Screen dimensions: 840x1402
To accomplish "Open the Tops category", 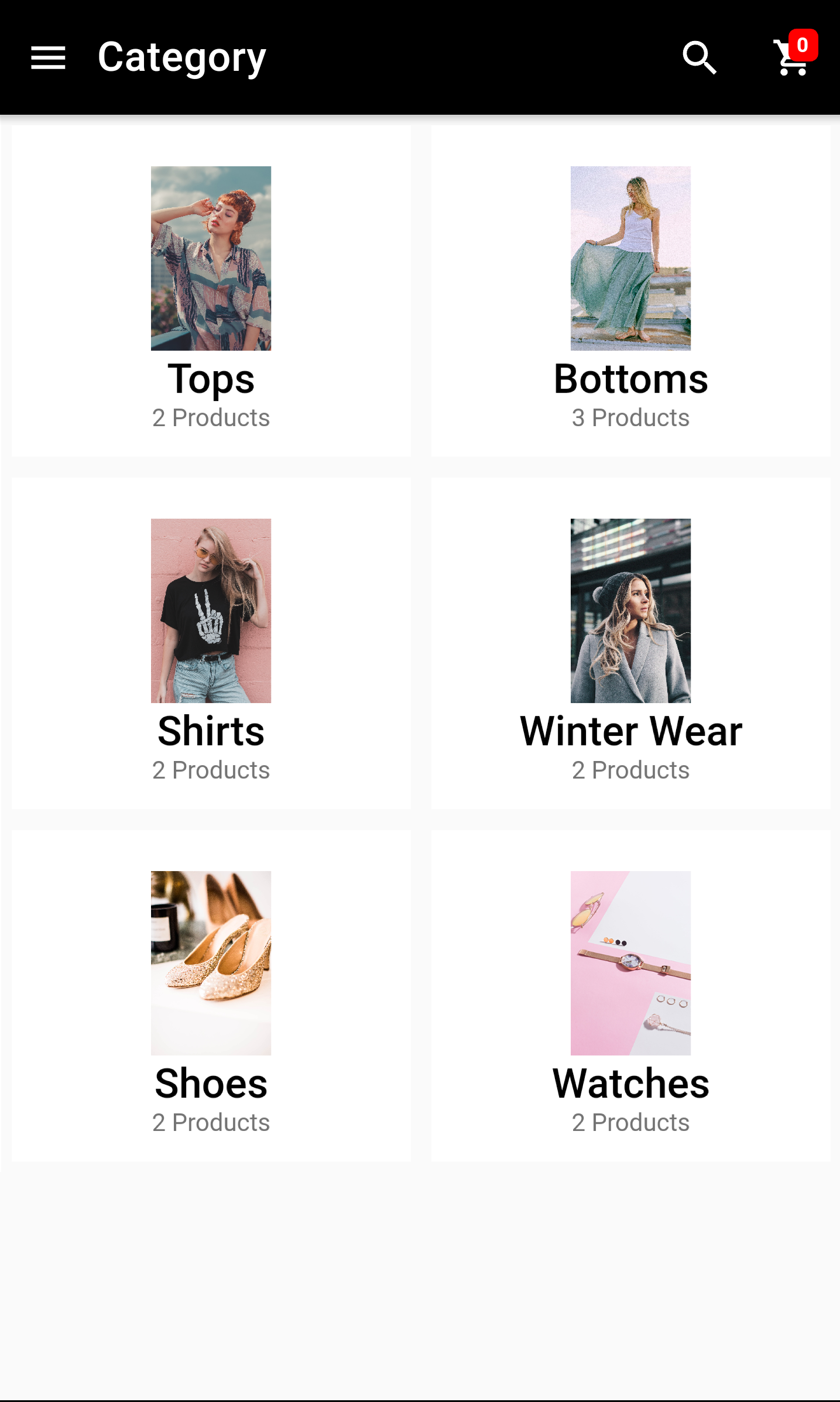I will pyautogui.click(x=211, y=292).
